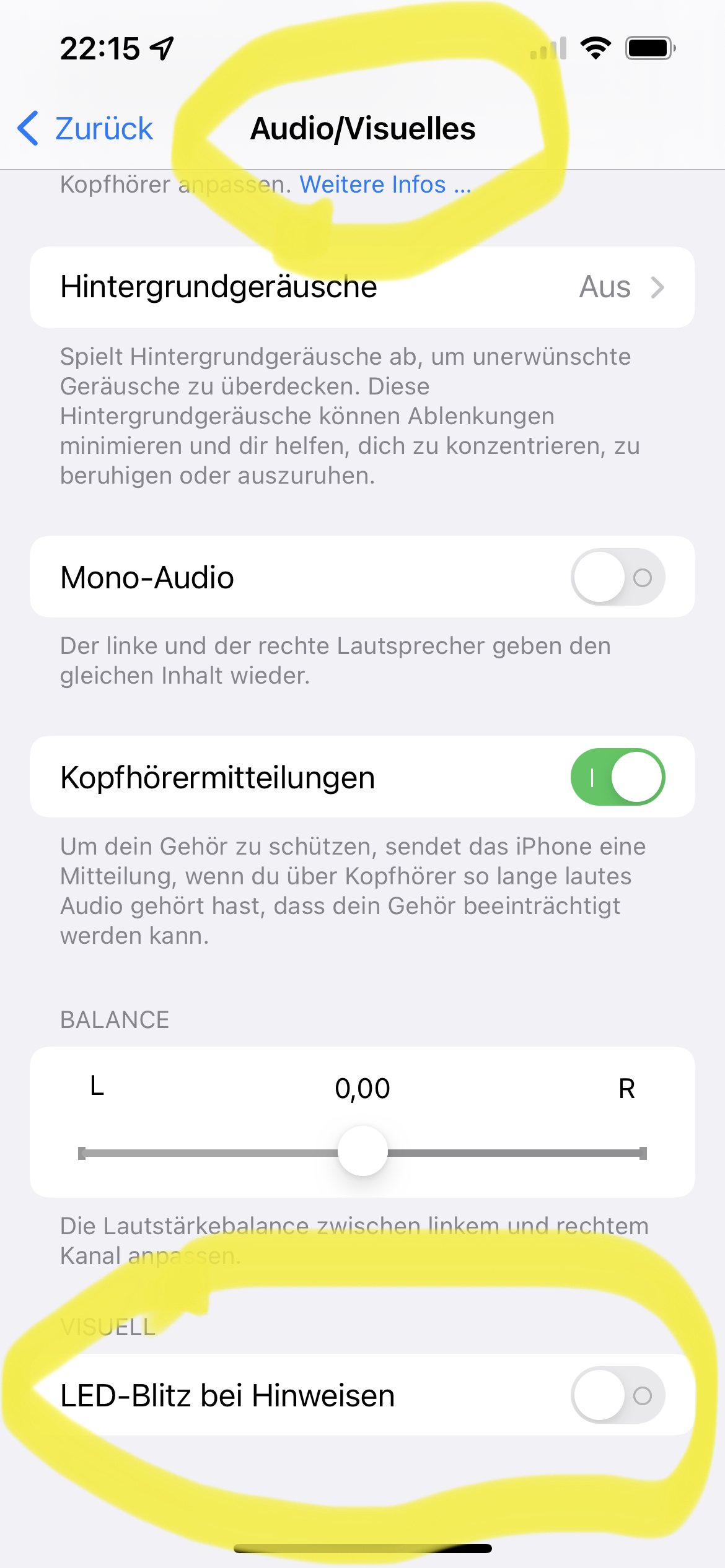Turn off Kopfhörermitteilungen
The width and height of the screenshot is (725, 1568).
pos(617,777)
